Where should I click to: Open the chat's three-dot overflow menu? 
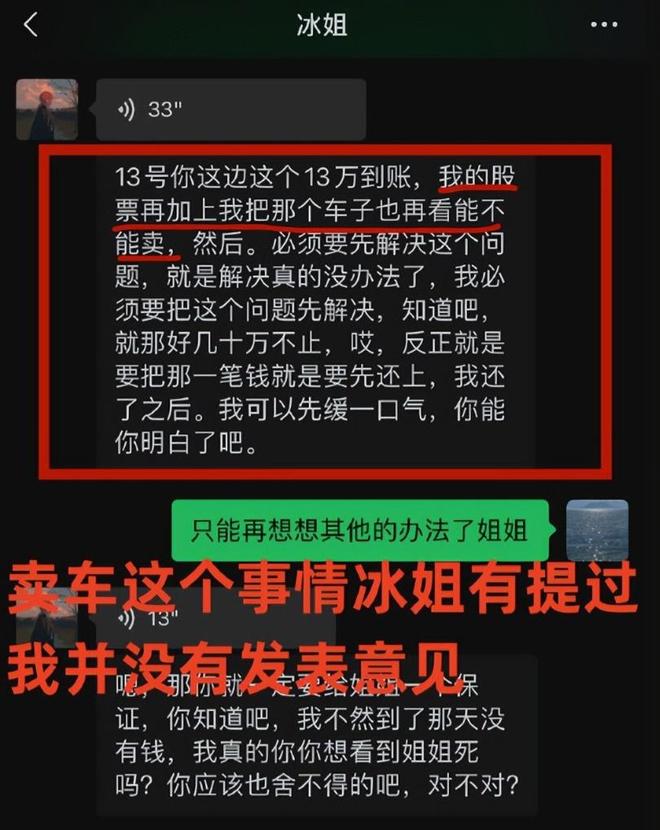[604, 25]
